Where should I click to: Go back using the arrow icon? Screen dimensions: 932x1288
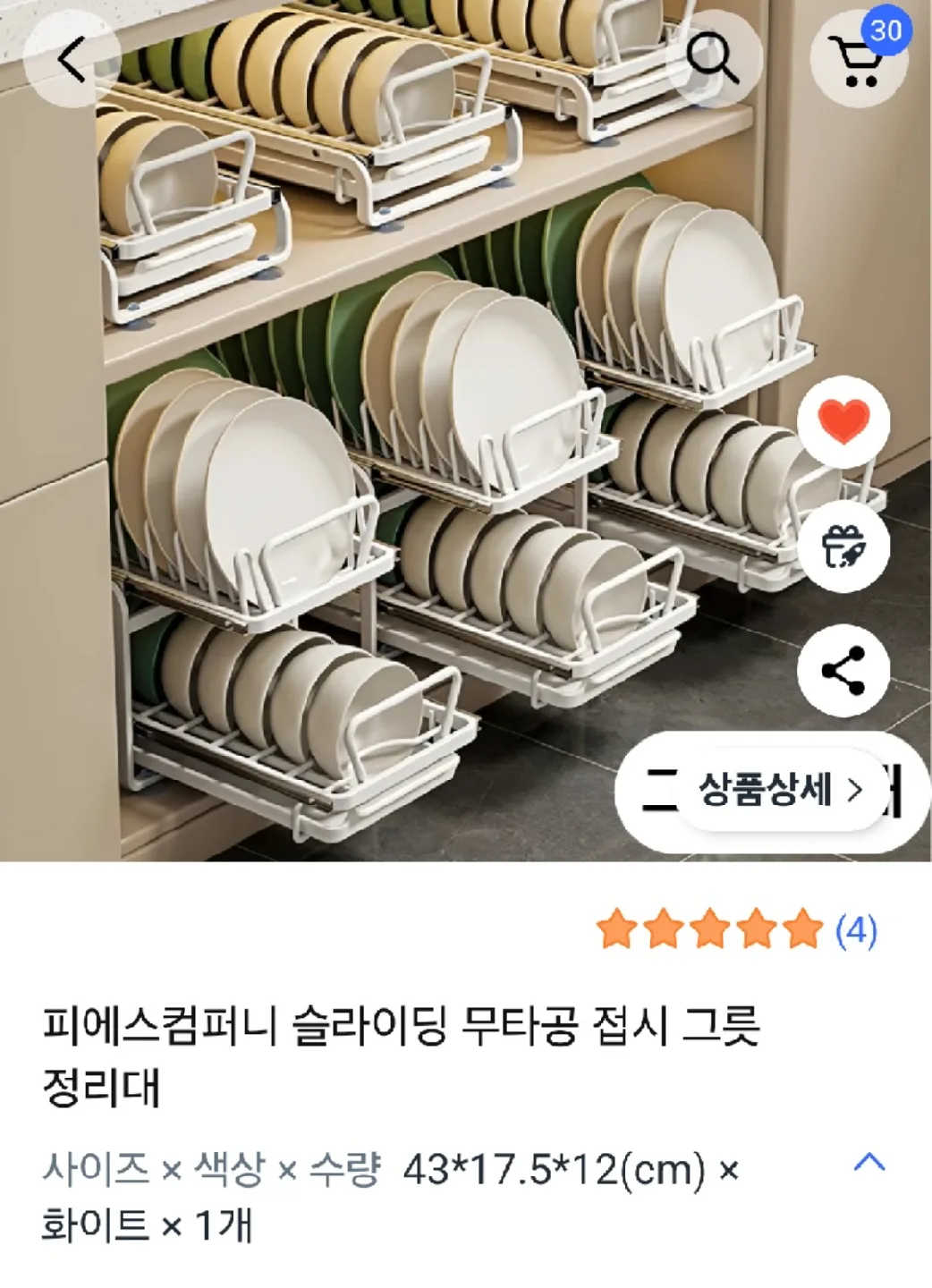point(72,61)
